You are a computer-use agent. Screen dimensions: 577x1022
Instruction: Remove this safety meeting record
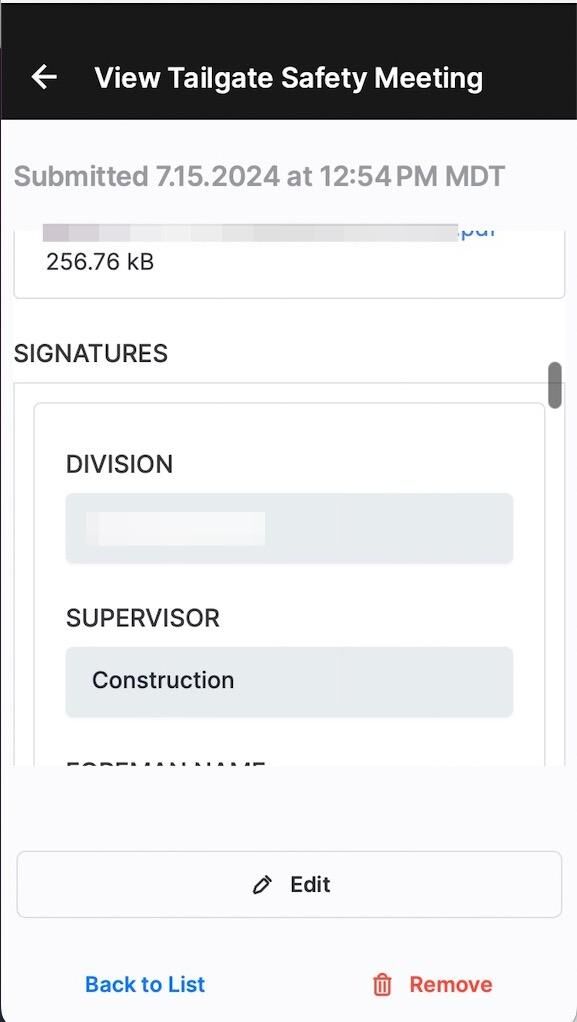[x=432, y=984]
